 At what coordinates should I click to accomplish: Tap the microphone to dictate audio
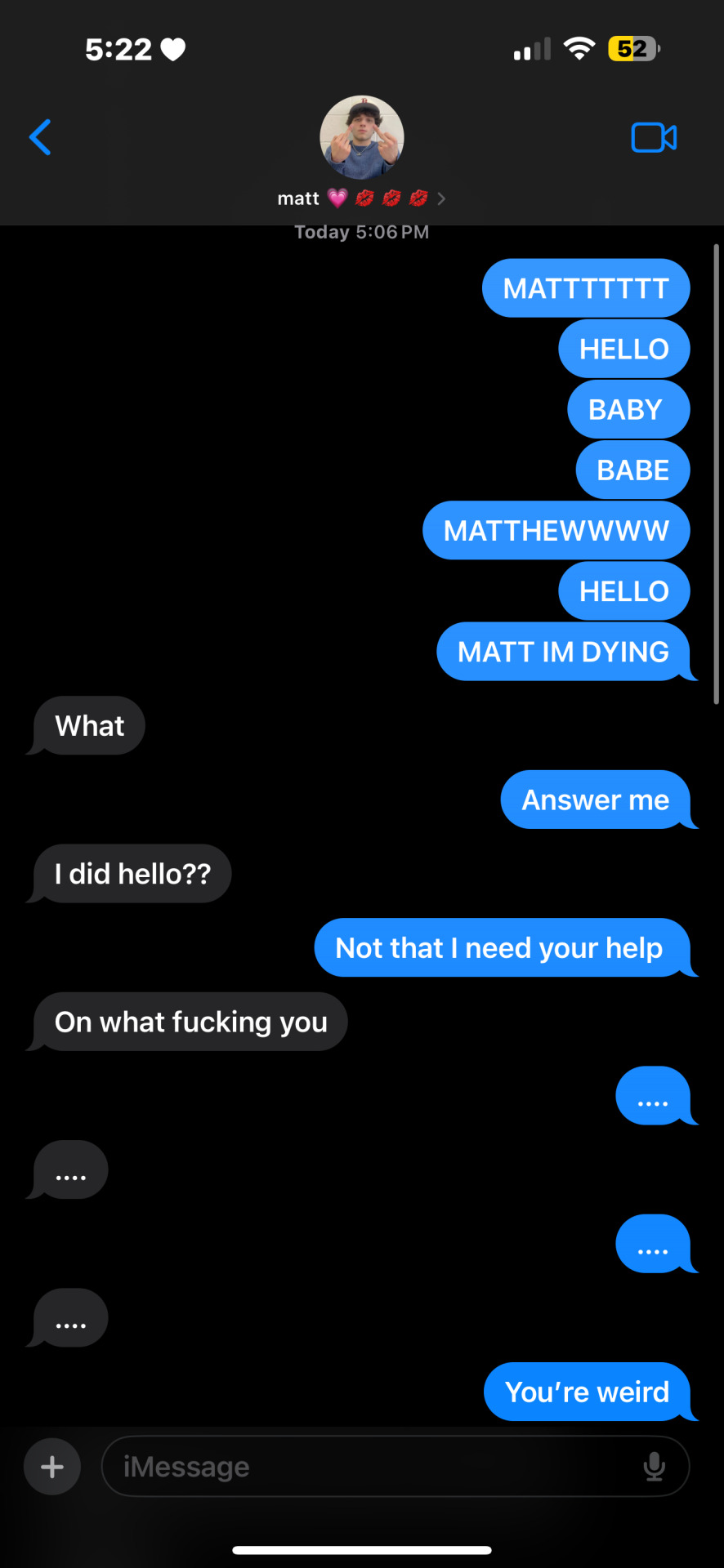(x=654, y=1467)
